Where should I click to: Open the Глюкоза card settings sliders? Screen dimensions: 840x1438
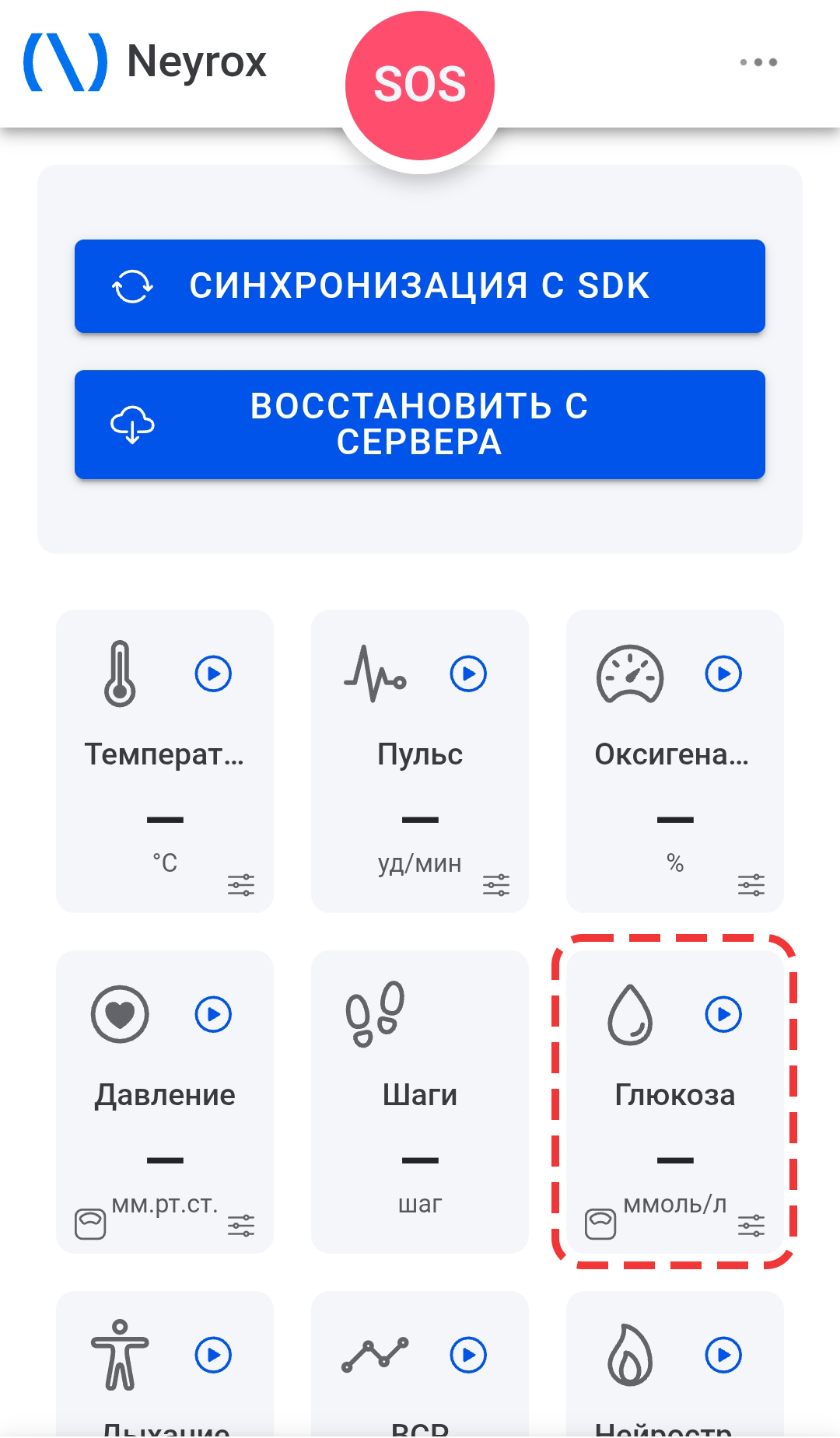click(751, 1225)
